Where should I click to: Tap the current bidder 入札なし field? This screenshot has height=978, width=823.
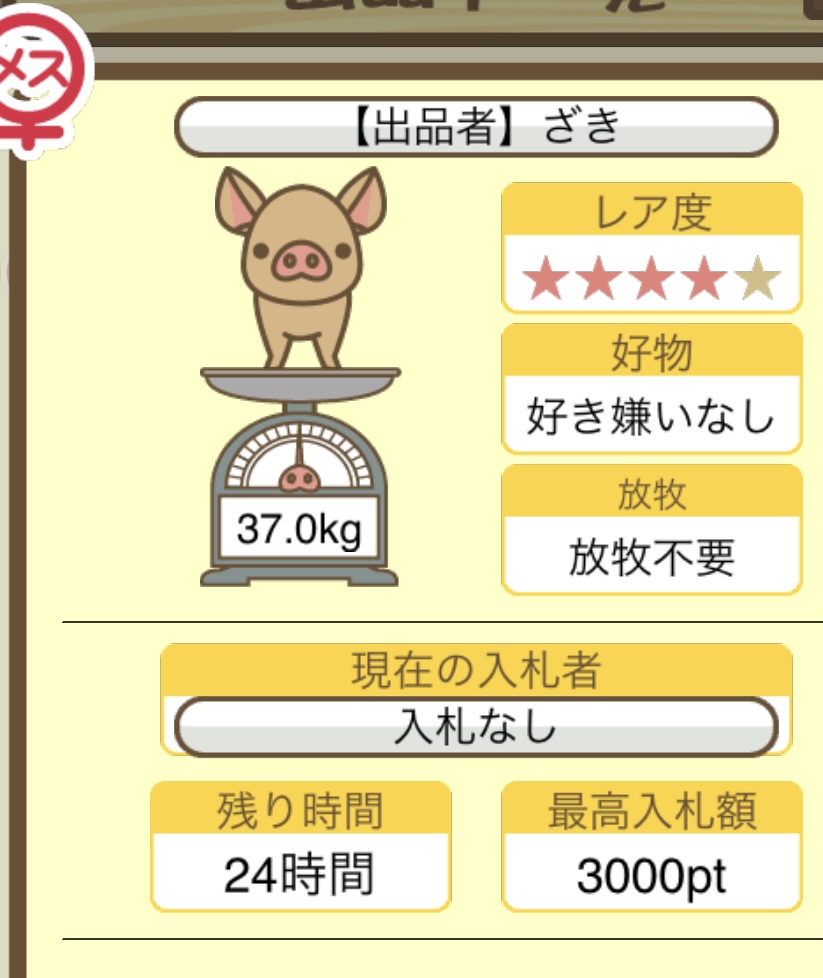pyautogui.click(x=476, y=727)
